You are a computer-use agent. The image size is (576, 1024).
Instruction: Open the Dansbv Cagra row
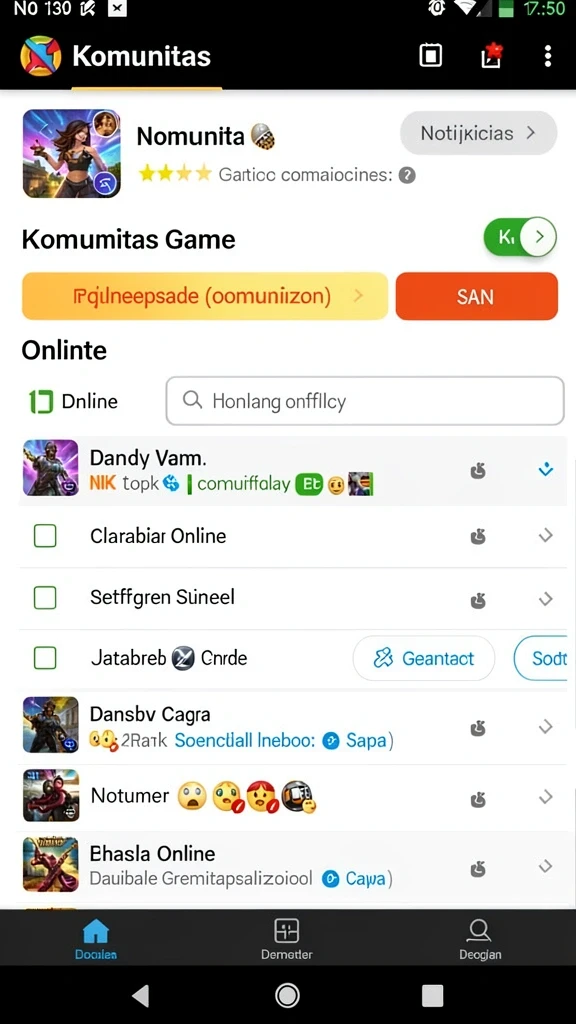click(x=293, y=728)
